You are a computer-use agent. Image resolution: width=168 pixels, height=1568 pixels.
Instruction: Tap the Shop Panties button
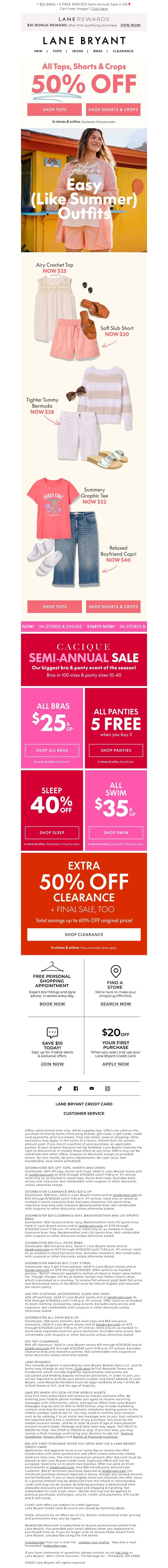tap(116, 750)
